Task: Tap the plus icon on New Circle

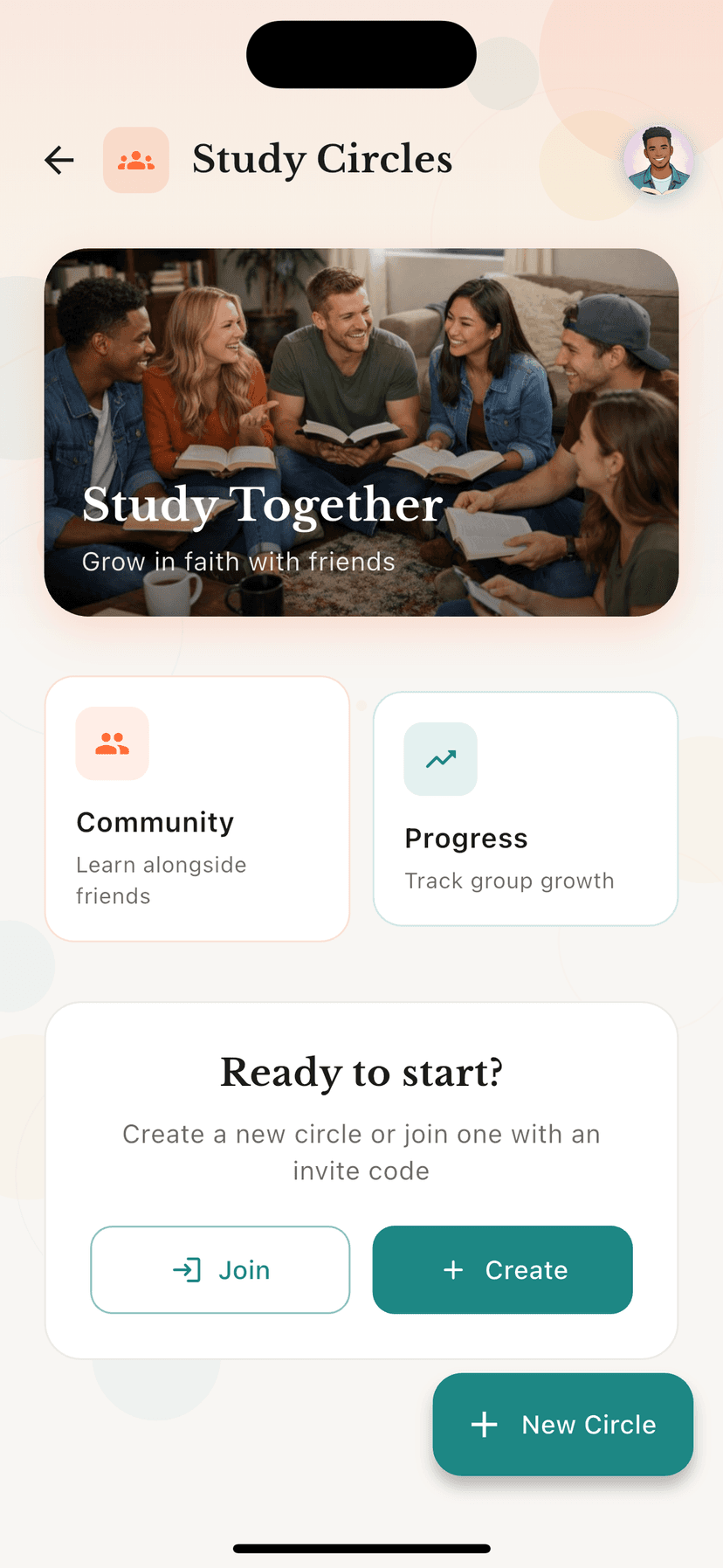Action: pos(483,1425)
